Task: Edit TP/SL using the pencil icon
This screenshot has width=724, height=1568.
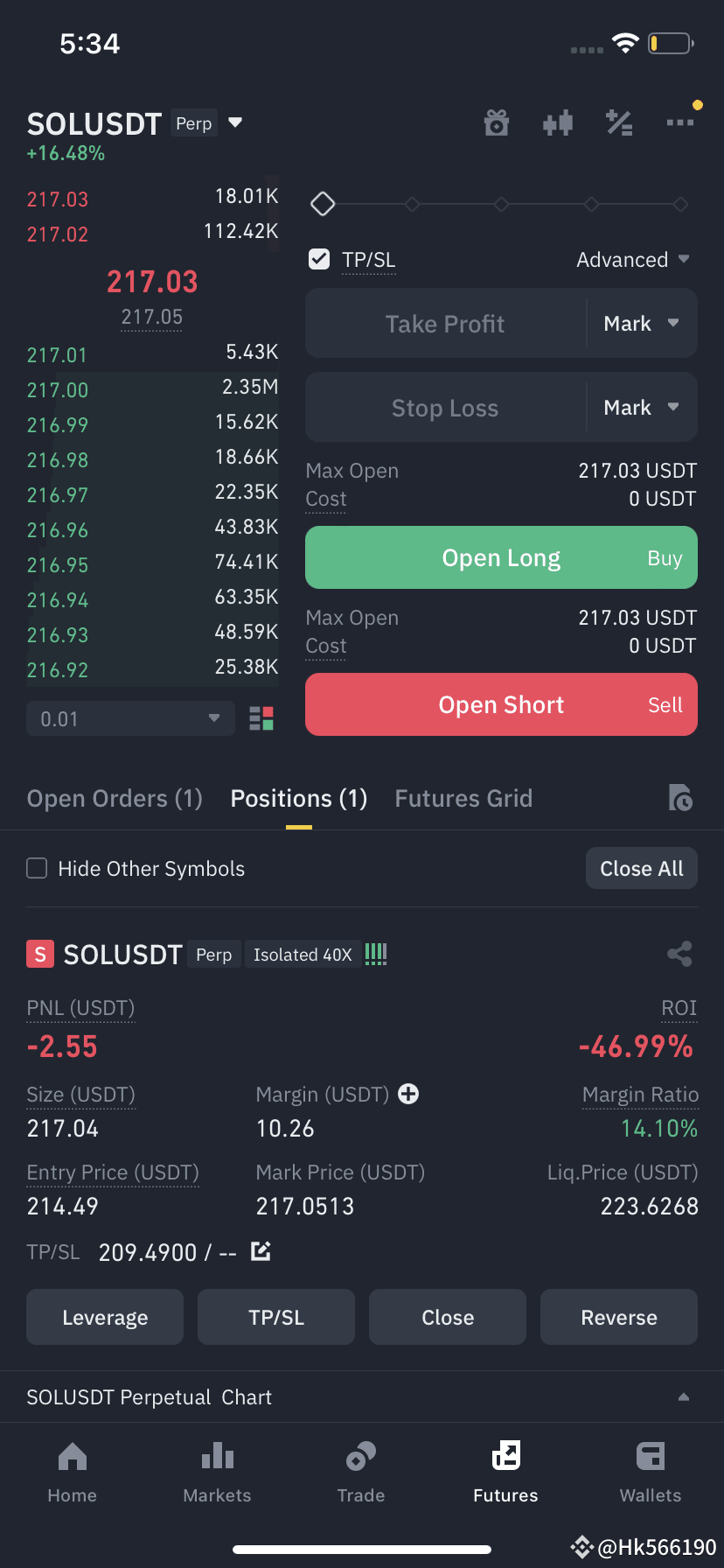Action: click(x=260, y=1251)
